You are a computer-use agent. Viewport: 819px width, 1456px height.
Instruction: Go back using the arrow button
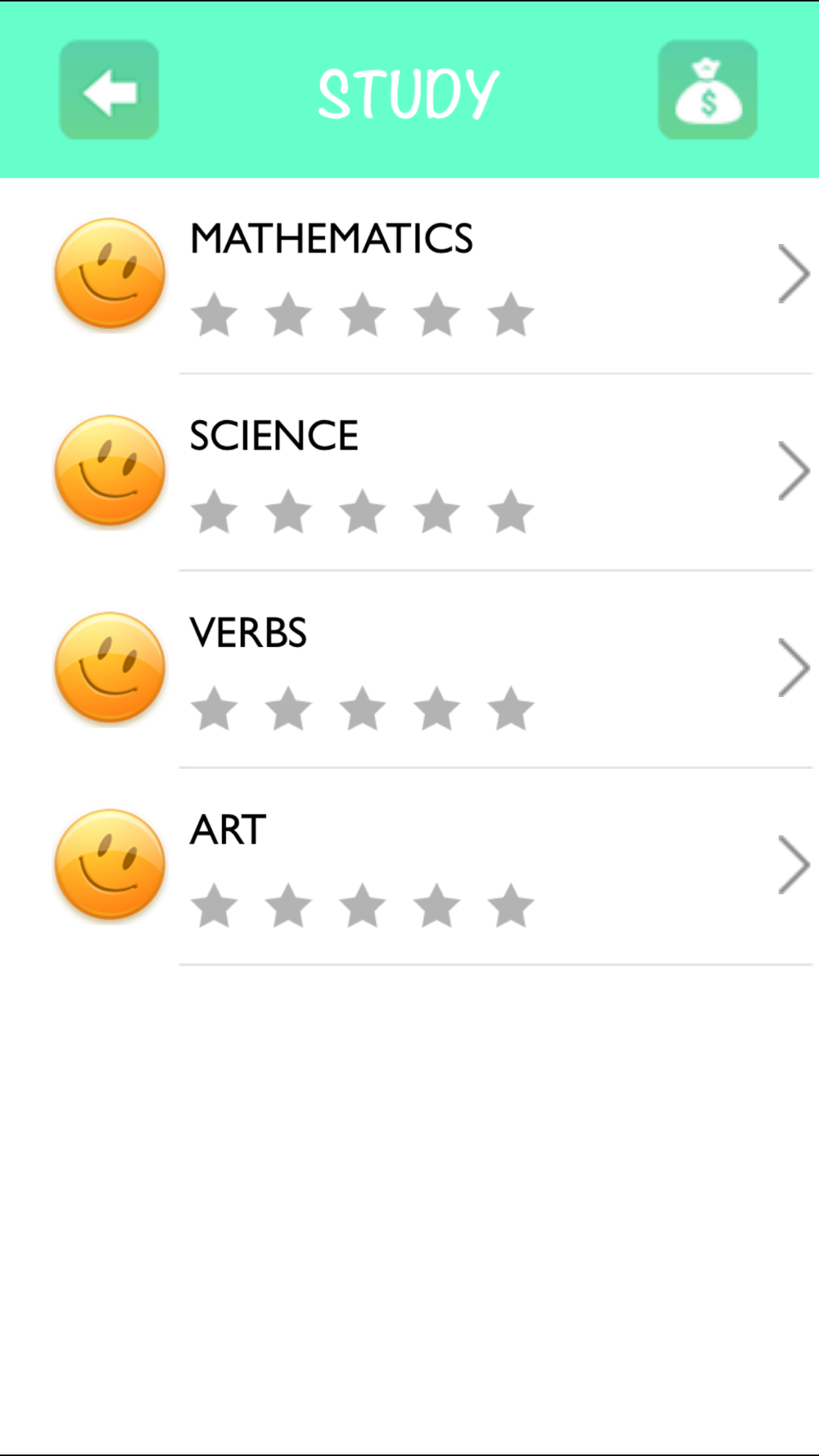click(109, 90)
